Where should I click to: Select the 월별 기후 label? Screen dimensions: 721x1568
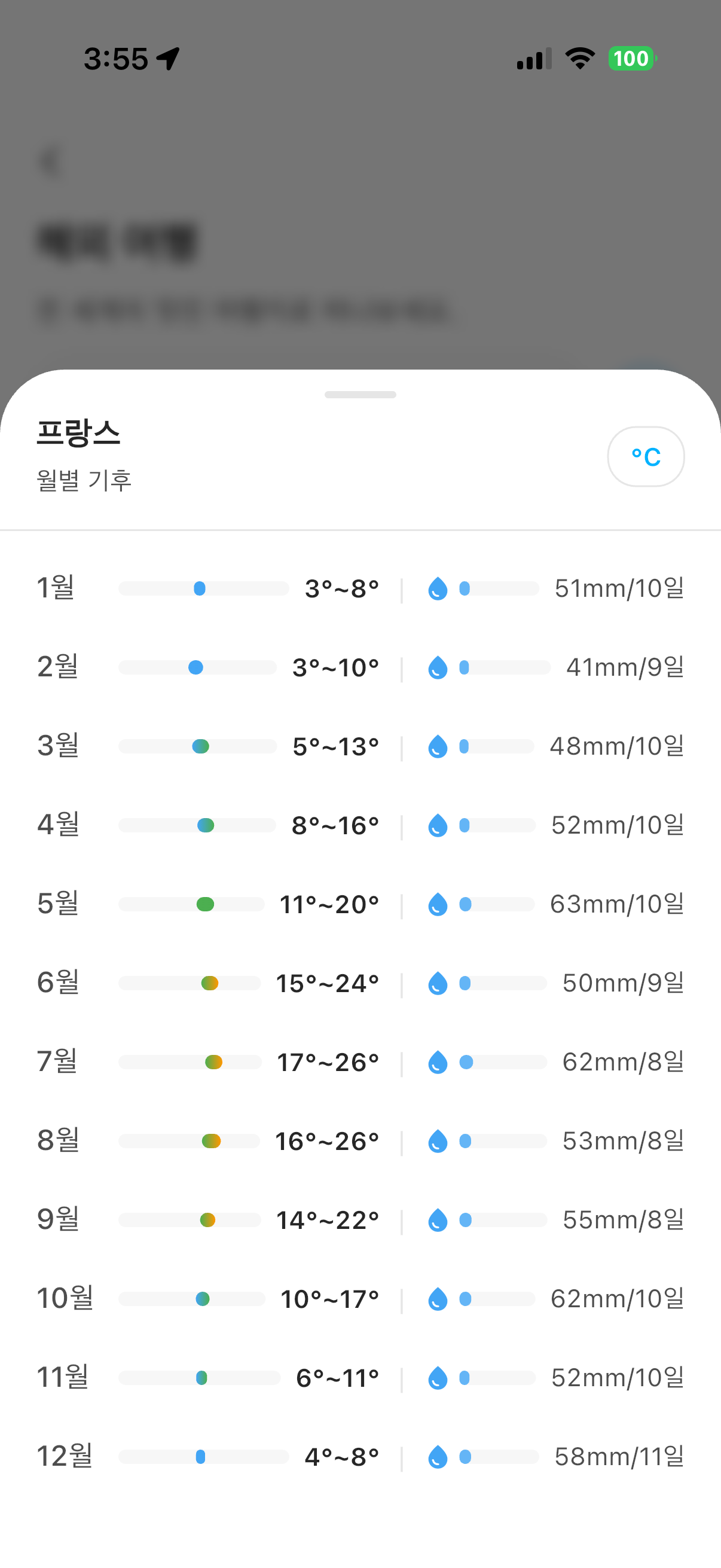click(x=84, y=480)
